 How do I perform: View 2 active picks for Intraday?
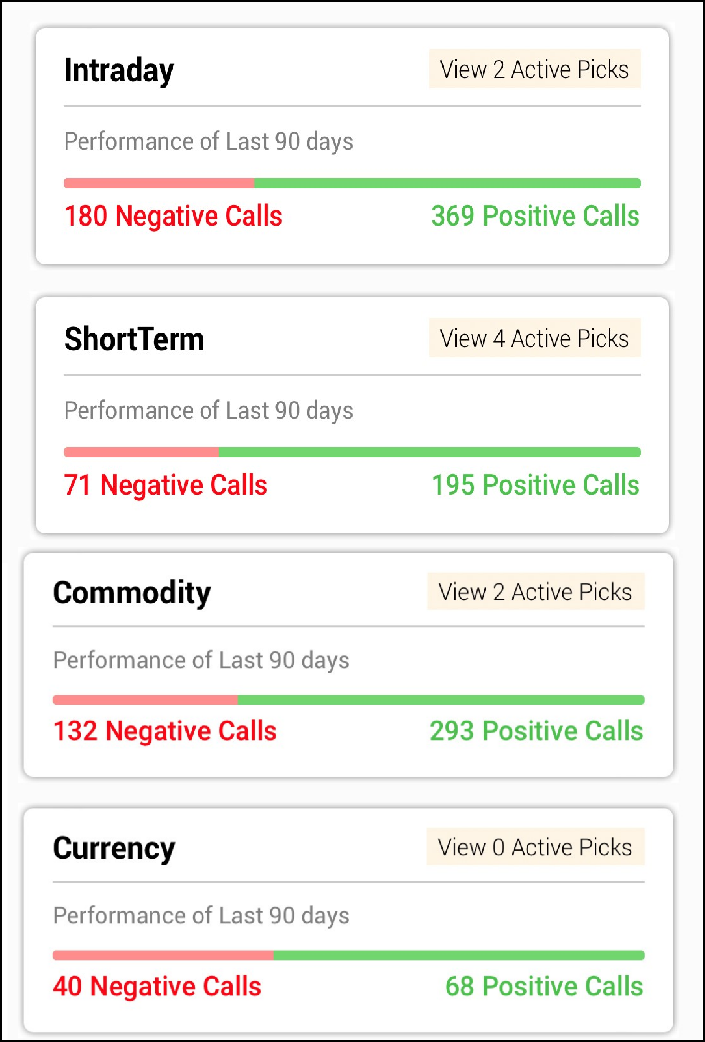535,70
